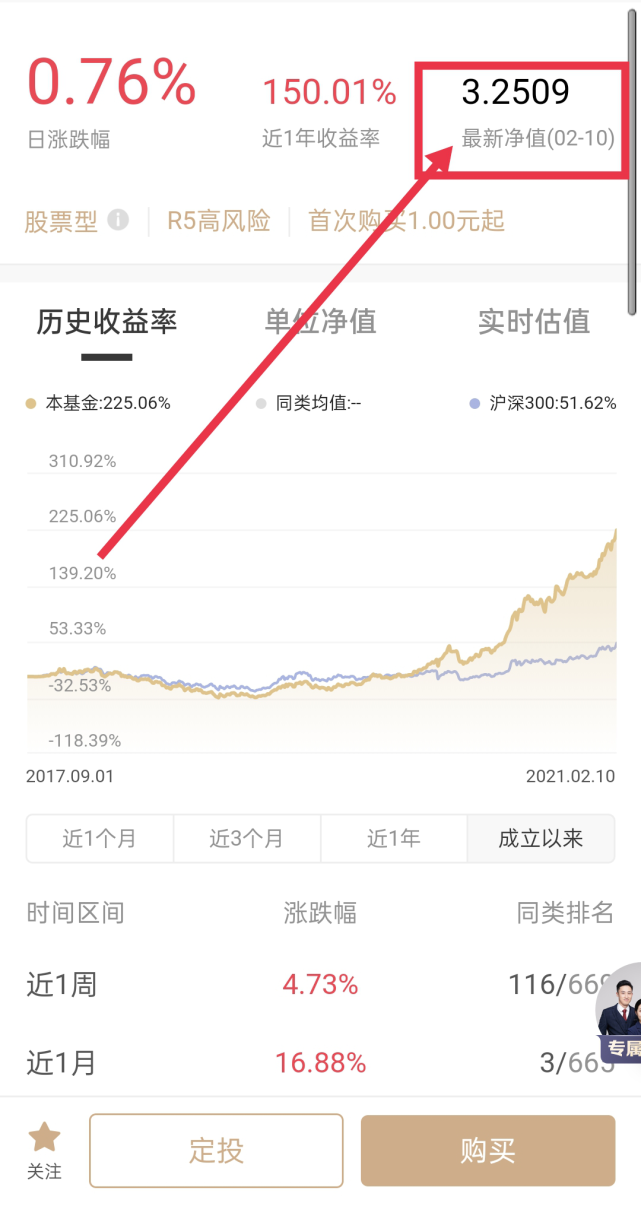Viewport: 641px width, 1219px height.
Task: Switch to the 历史收益率 tab
Action: 107,321
